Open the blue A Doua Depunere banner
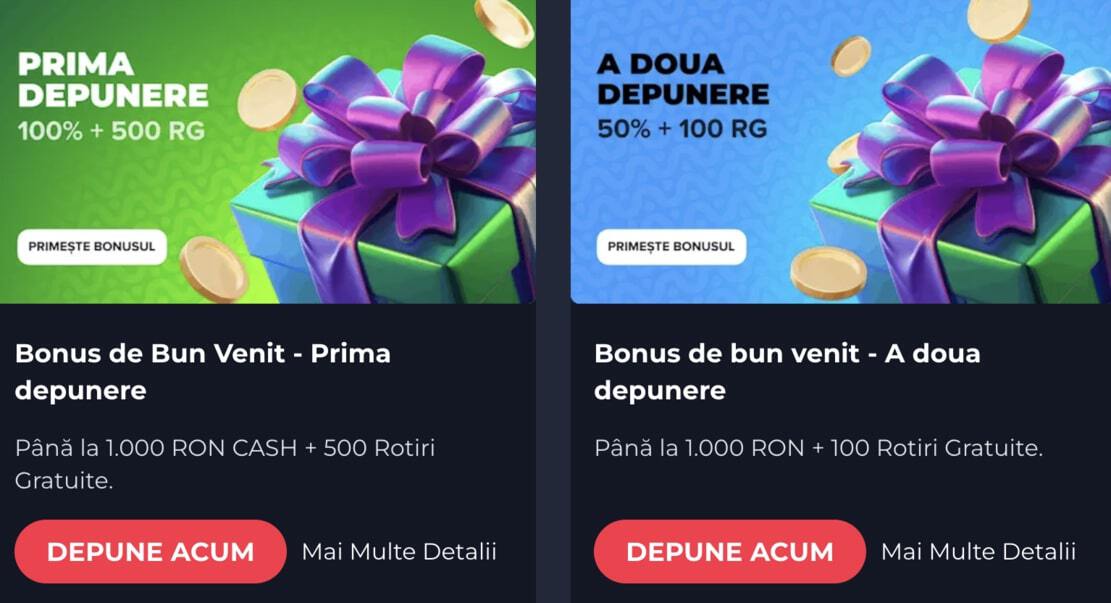This screenshot has width=1111, height=603. (x=840, y=150)
